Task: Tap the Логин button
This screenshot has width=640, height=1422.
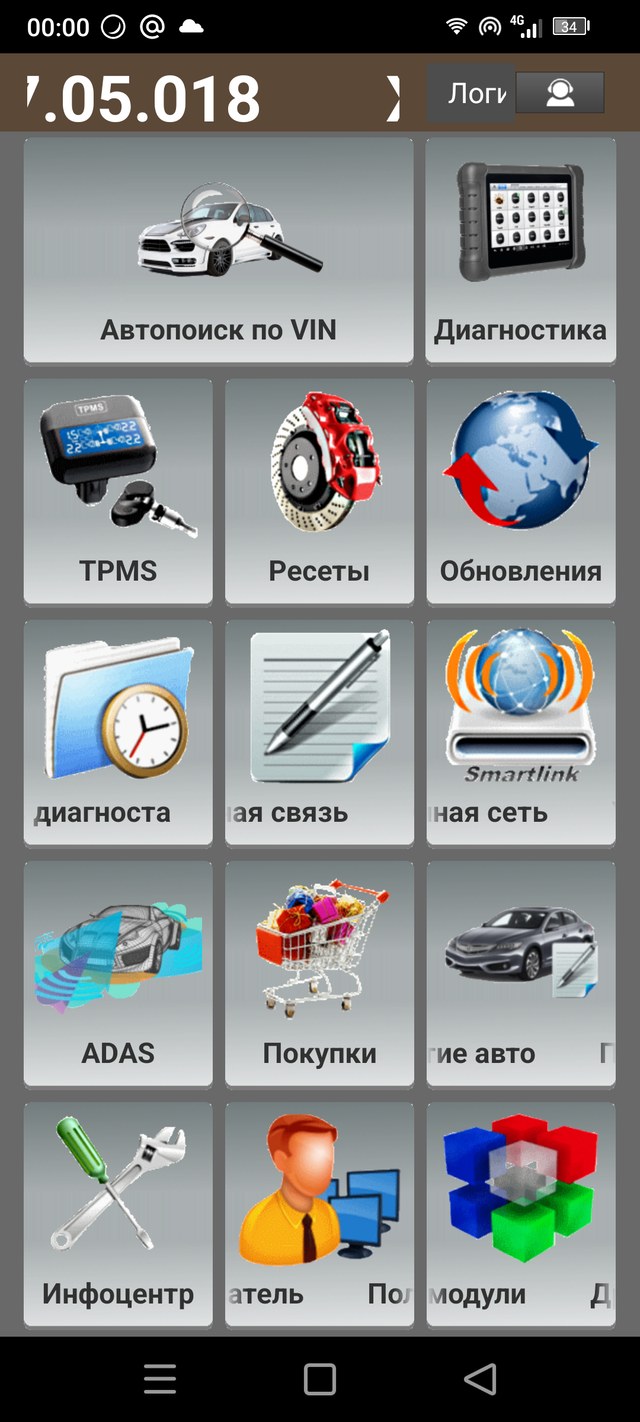Action: click(471, 94)
